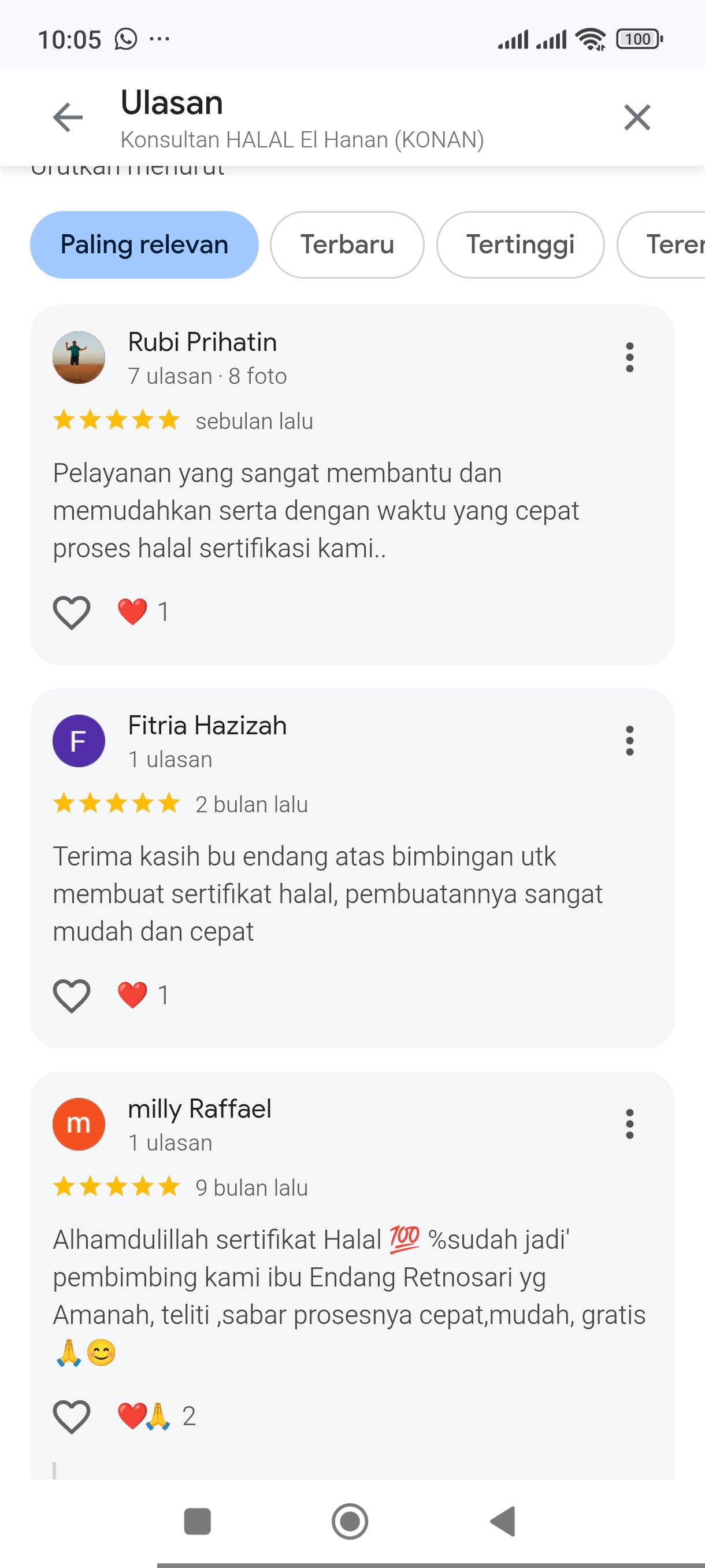Screen dimensions: 705x1568
Task: Tap the back arrow to leave Ulasan
Action: coord(68,117)
